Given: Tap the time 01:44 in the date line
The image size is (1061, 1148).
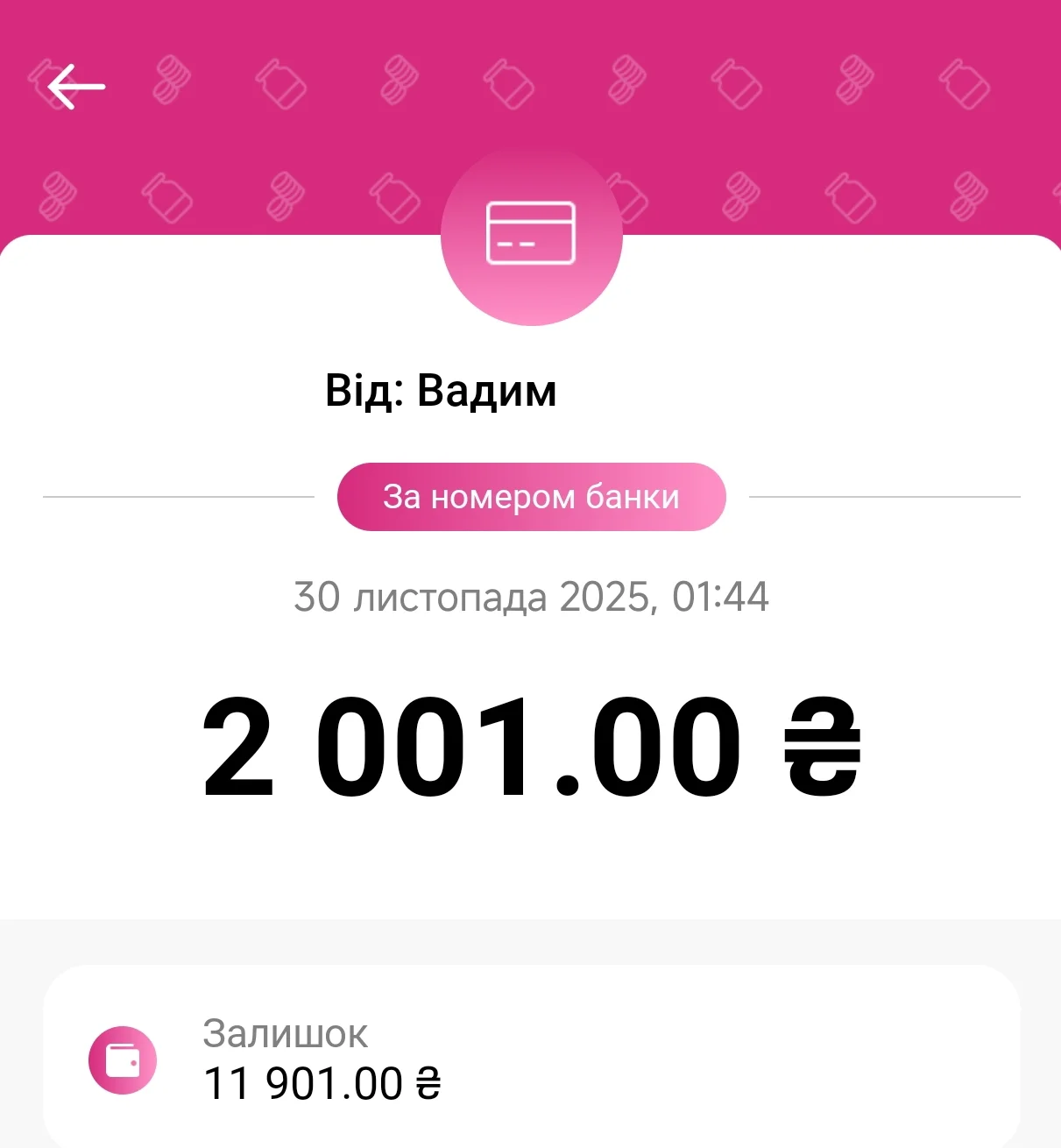Looking at the screenshot, I should (722, 596).
